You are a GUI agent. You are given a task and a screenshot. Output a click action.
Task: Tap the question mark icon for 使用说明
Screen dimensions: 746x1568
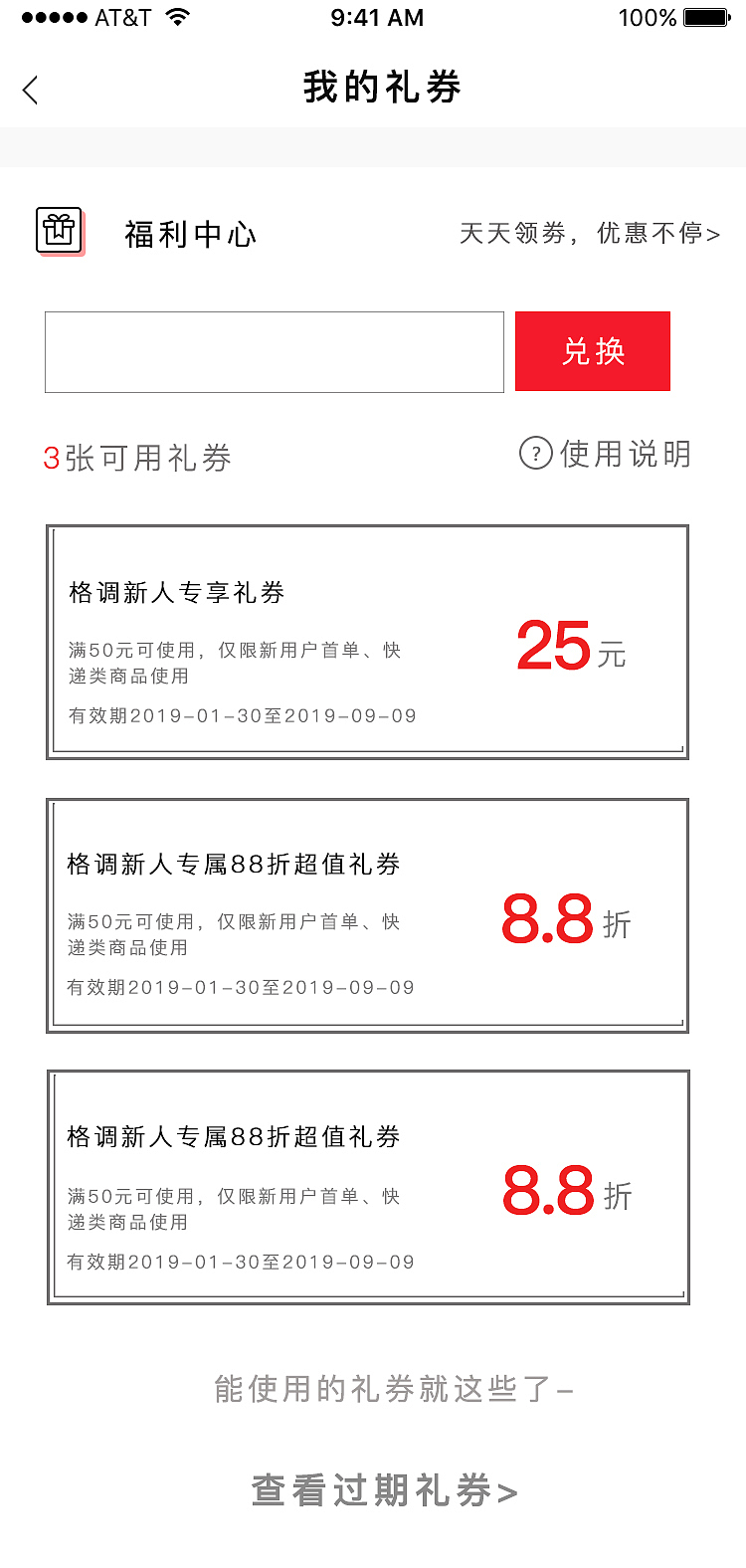[534, 453]
